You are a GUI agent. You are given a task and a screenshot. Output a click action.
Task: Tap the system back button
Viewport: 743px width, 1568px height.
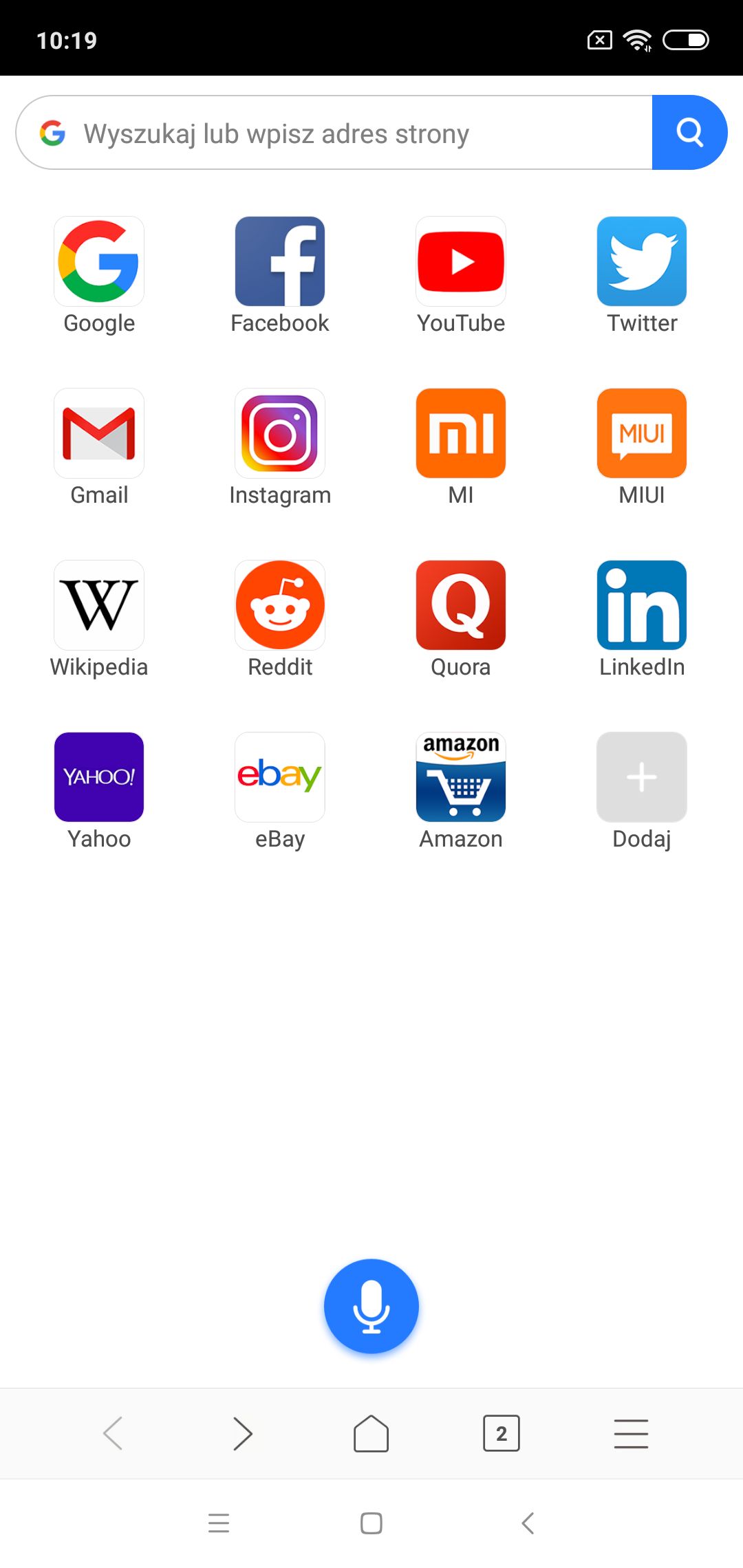528,1523
